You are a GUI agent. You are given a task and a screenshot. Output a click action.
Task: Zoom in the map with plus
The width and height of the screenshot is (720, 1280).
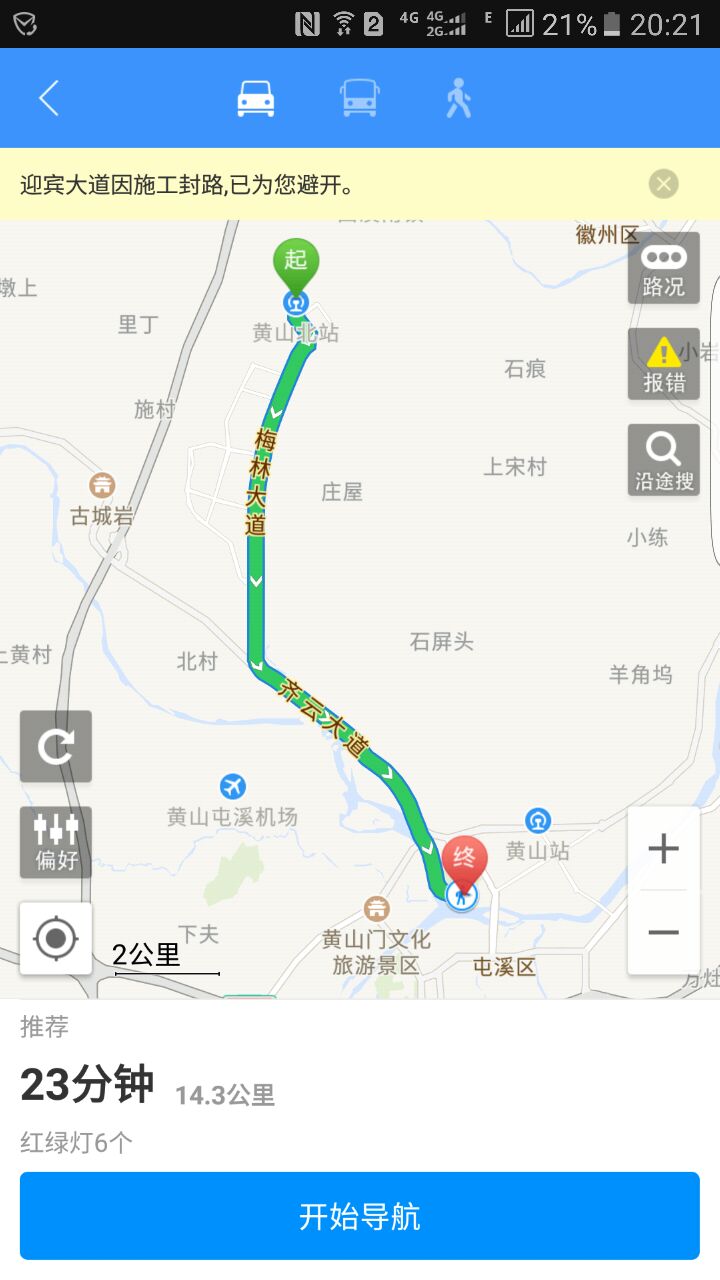[x=663, y=849]
